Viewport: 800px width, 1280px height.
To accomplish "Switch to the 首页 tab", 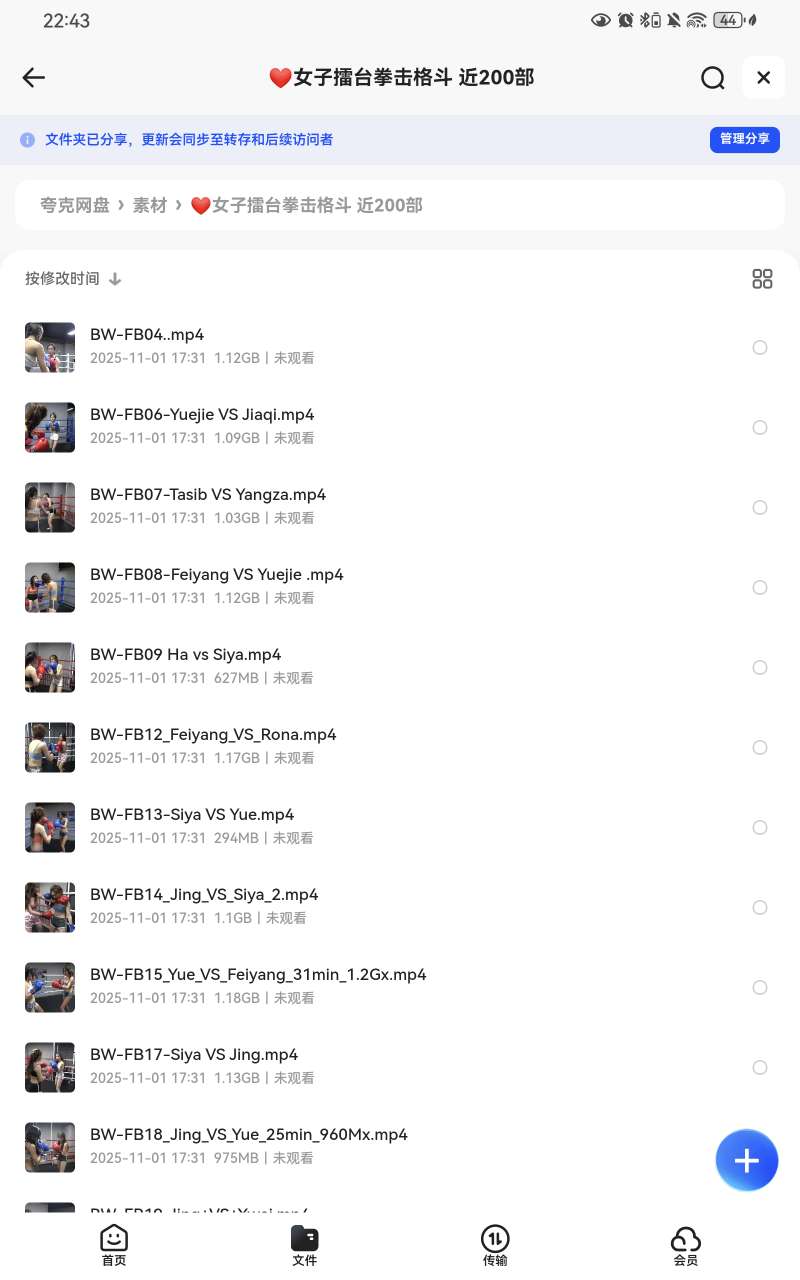I will click(x=114, y=1245).
